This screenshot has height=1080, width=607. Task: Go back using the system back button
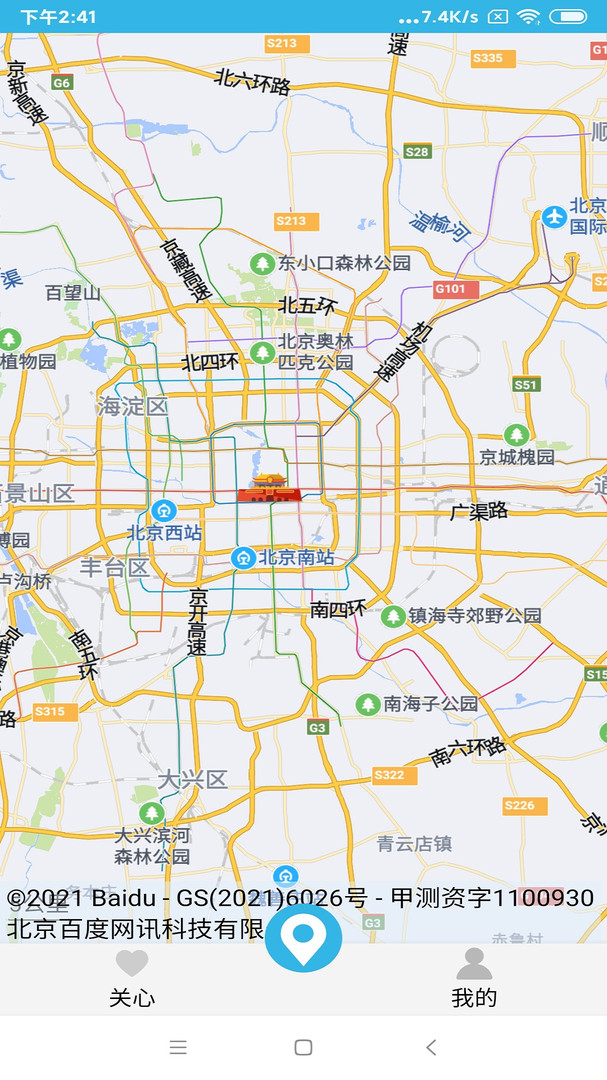click(x=431, y=1047)
